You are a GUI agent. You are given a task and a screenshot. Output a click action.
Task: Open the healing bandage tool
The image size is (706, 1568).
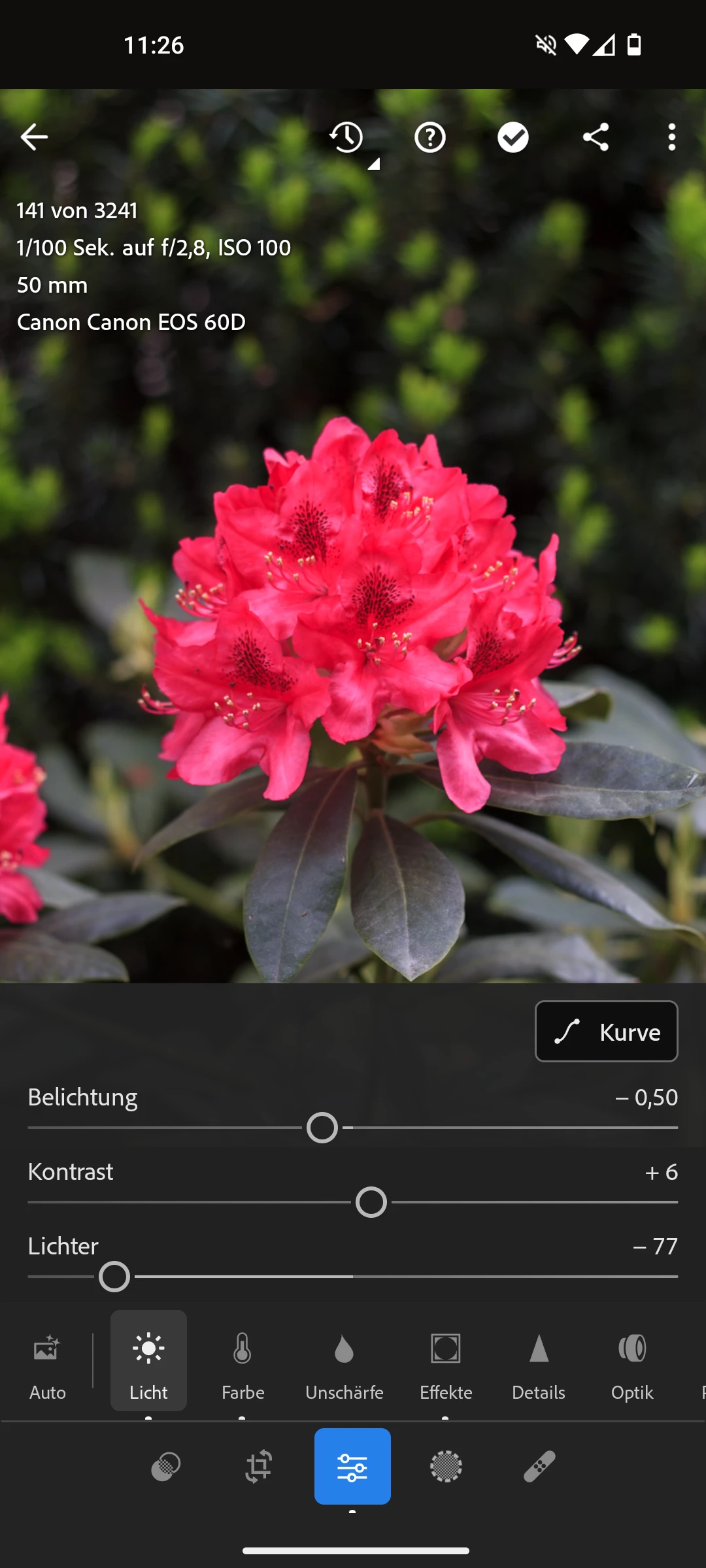(x=540, y=1467)
